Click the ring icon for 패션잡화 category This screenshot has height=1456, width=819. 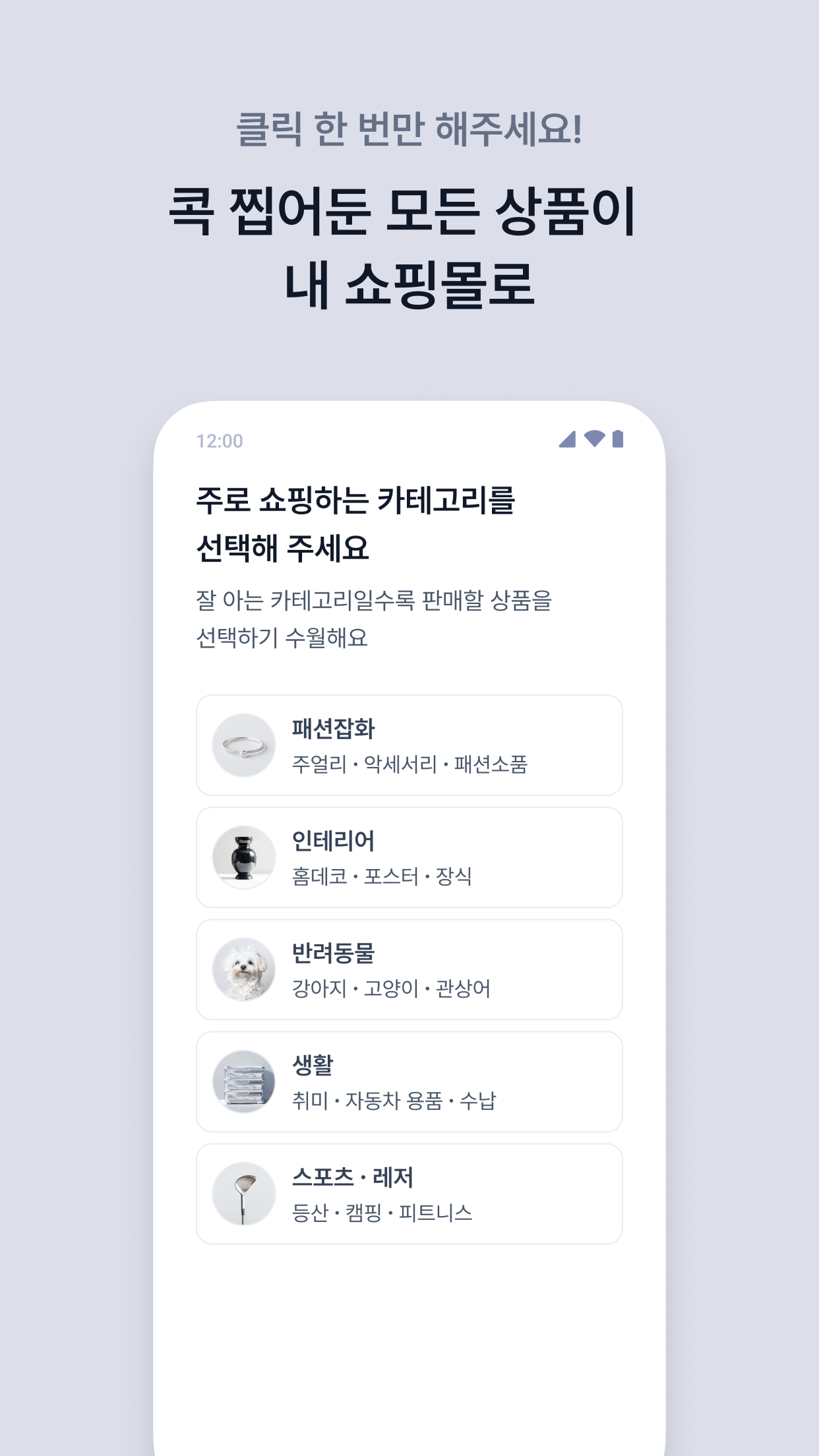click(x=243, y=745)
